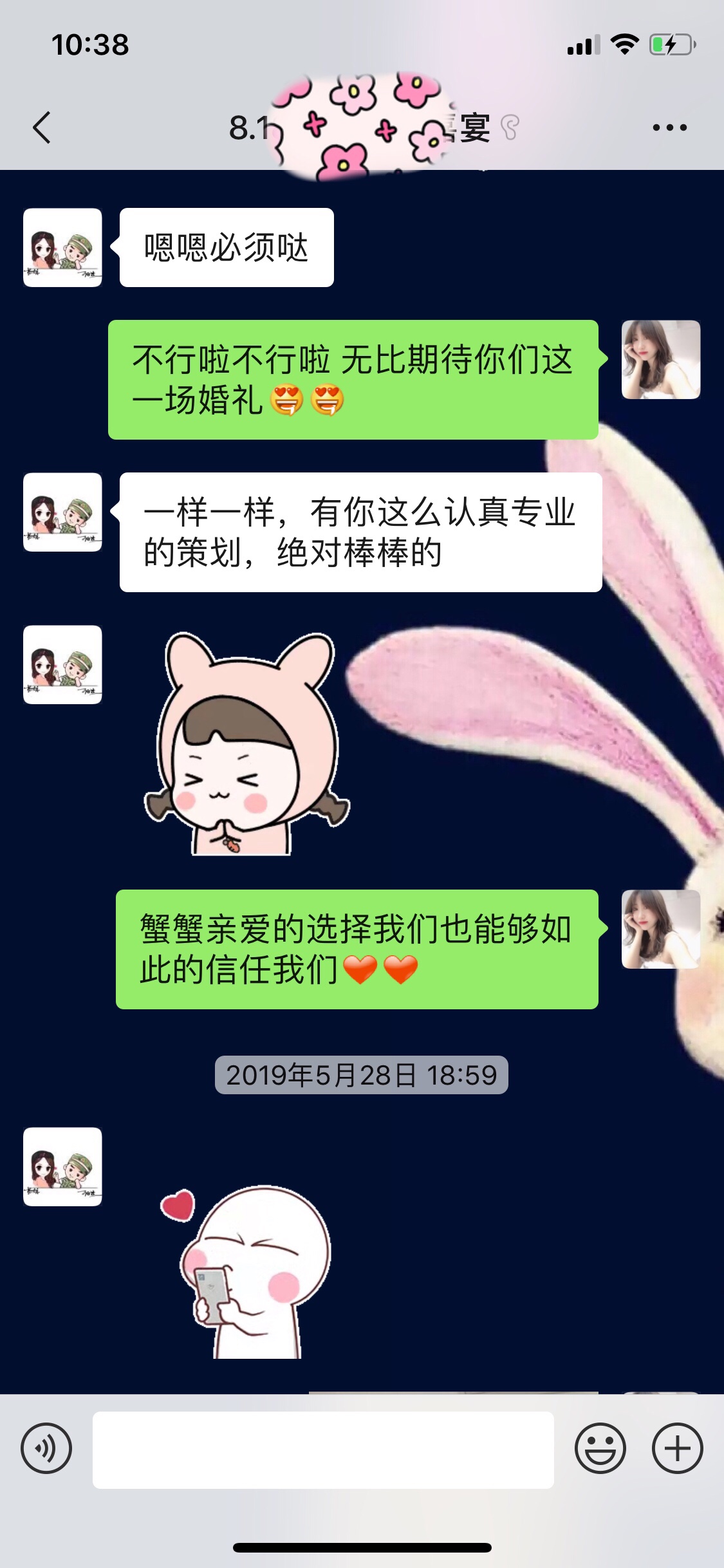The width and height of the screenshot is (724, 1568).
Task: Open the plus attachments menu
Action: 677,1448
